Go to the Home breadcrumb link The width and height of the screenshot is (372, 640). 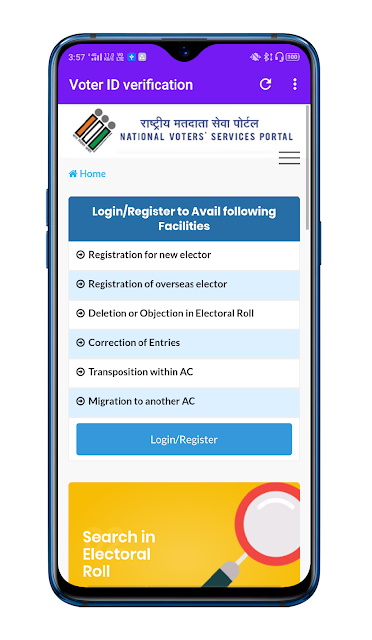click(87, 174)
